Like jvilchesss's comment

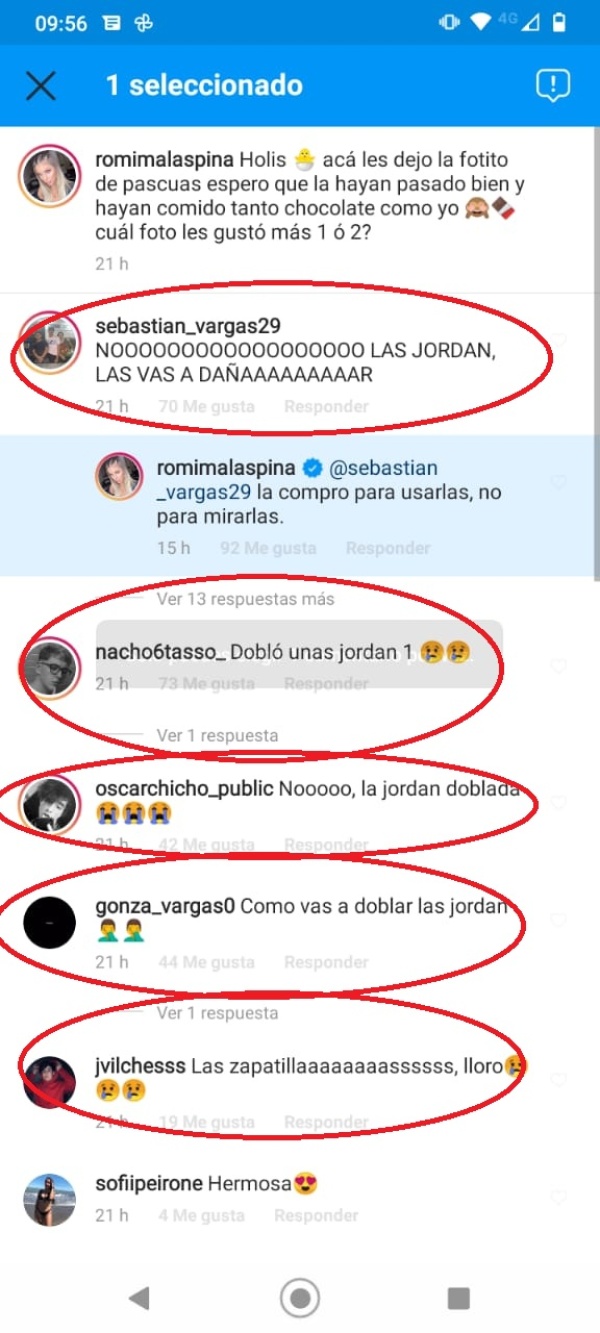coord(559,1080)
